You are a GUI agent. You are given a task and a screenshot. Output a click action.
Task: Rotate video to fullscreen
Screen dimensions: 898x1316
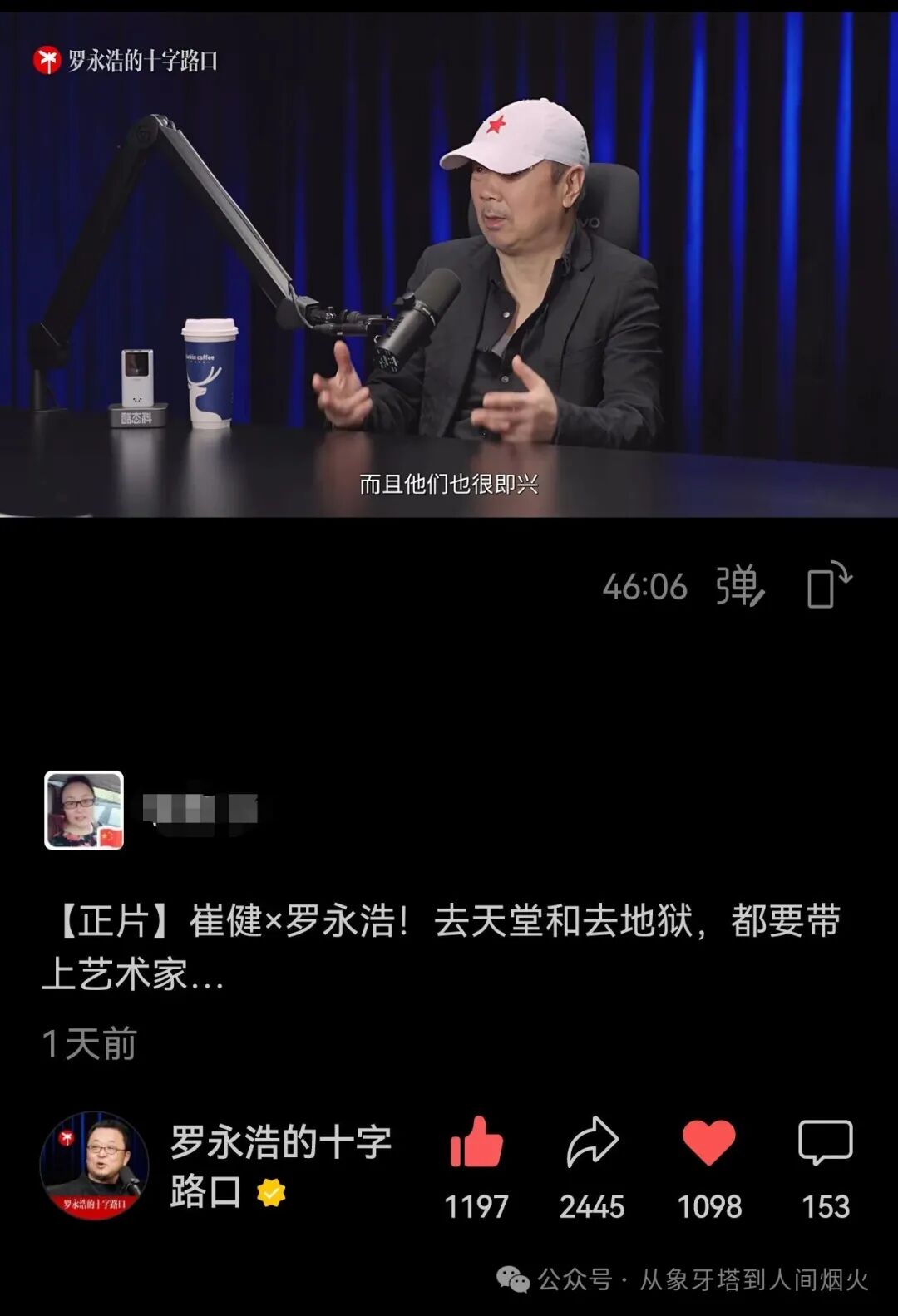coord(829,585)
